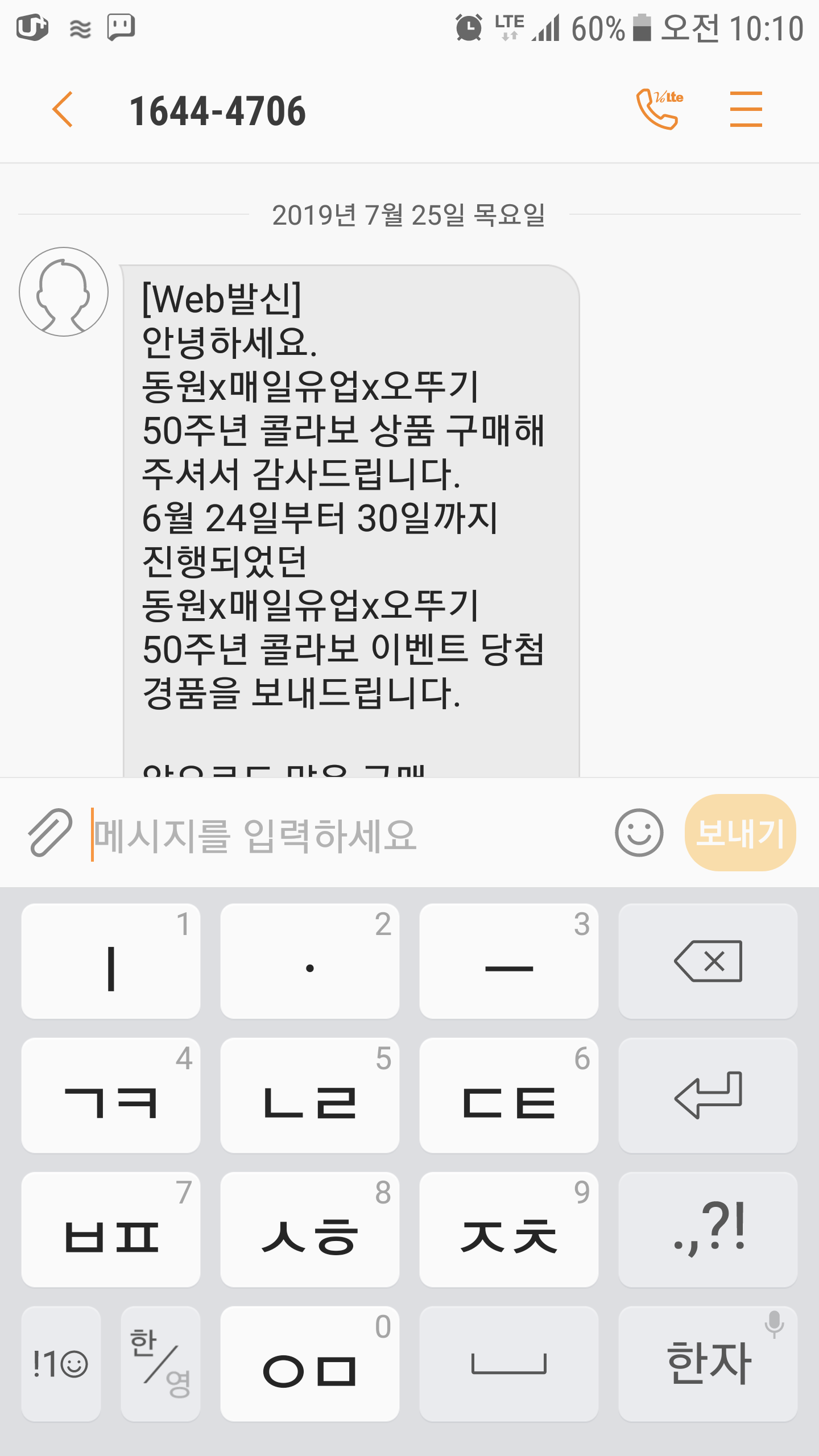Image resolution: width=819 pixels, height=1456 pixels.
Task: Tap the .,?! punctuation key
Action: coord(708,1230)
